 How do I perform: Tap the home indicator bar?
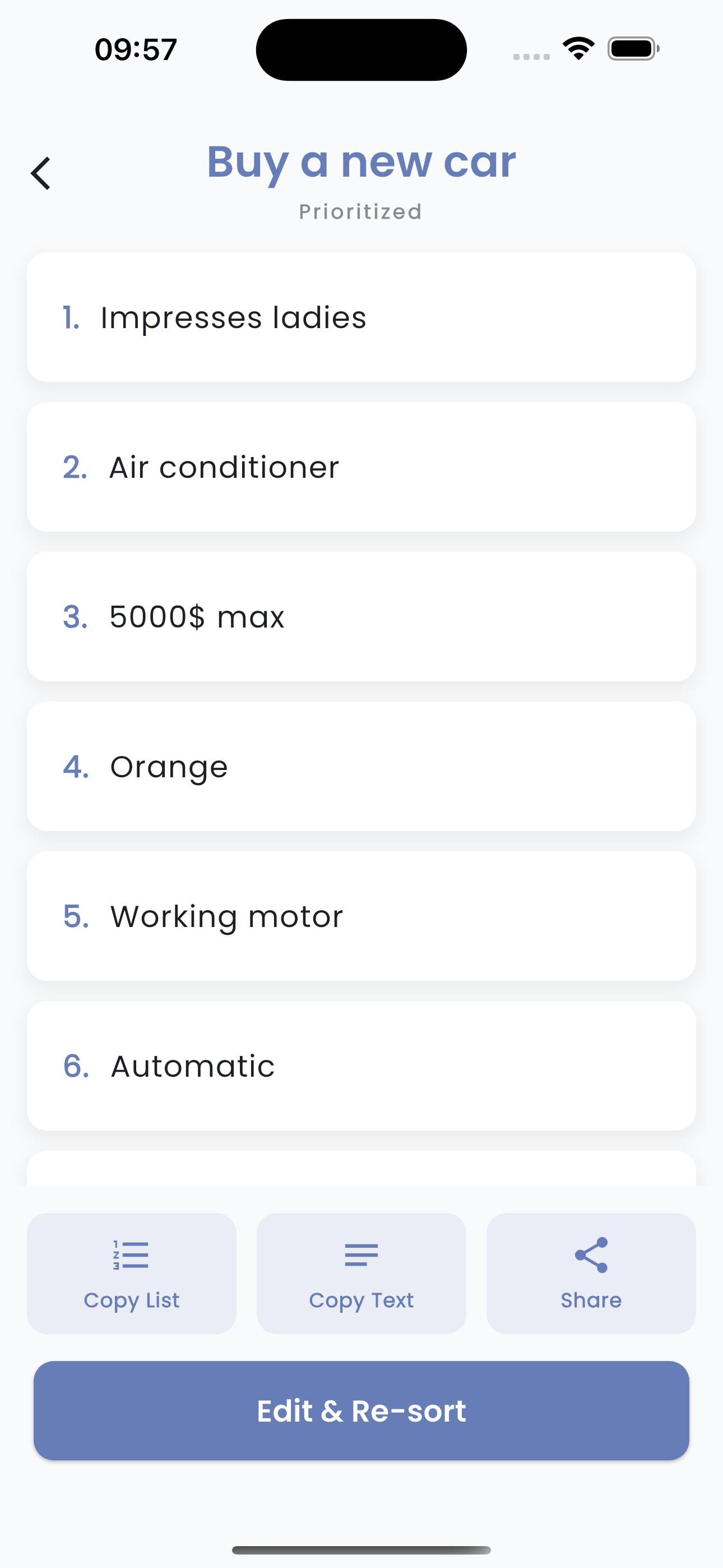pos(361,1549)
